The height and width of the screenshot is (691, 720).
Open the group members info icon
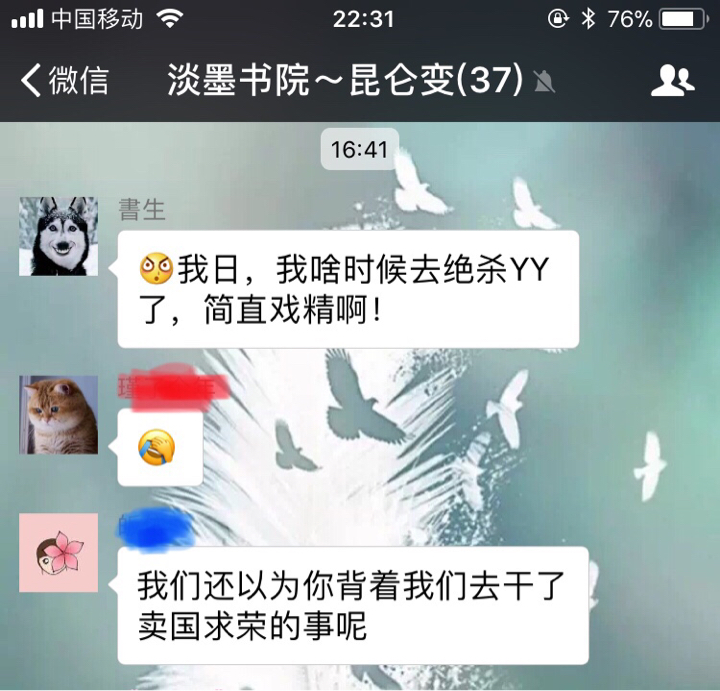(x=672, y=80)
